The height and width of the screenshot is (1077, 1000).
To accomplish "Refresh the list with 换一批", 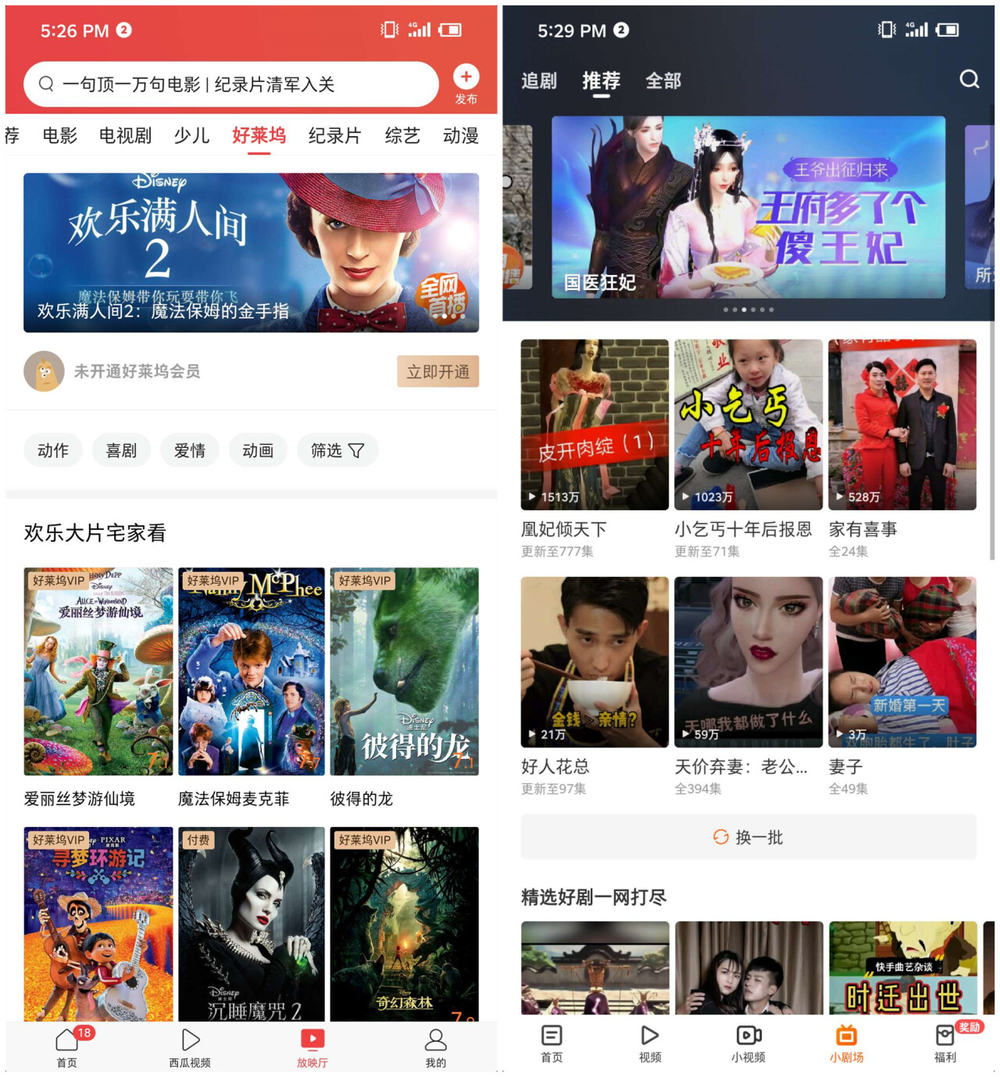I will pyautogui.click(x=748, y=837).
